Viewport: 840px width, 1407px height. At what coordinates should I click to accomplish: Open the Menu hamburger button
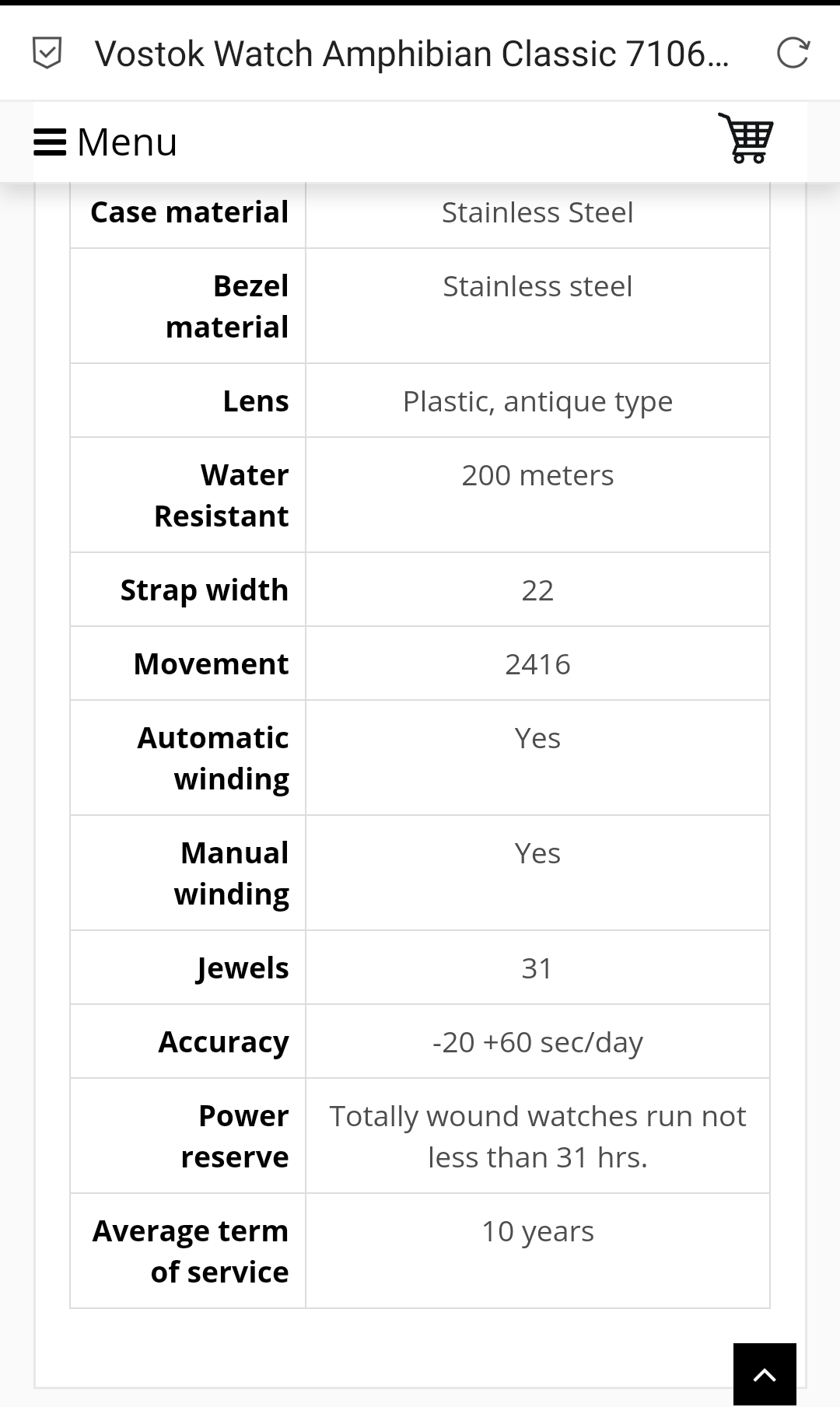(106, 142)
